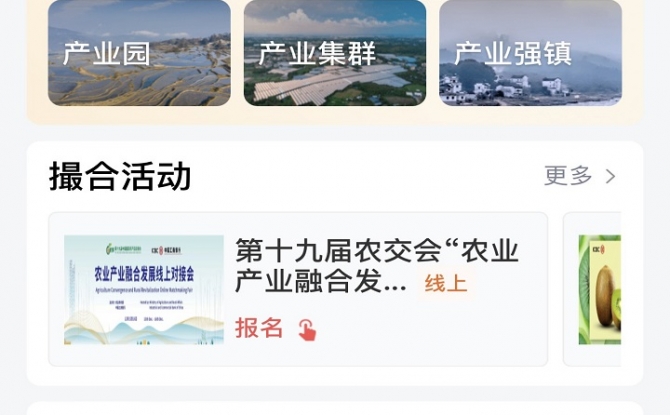
Task: Open the 产业集群 tile
Action: click(334, 53)
